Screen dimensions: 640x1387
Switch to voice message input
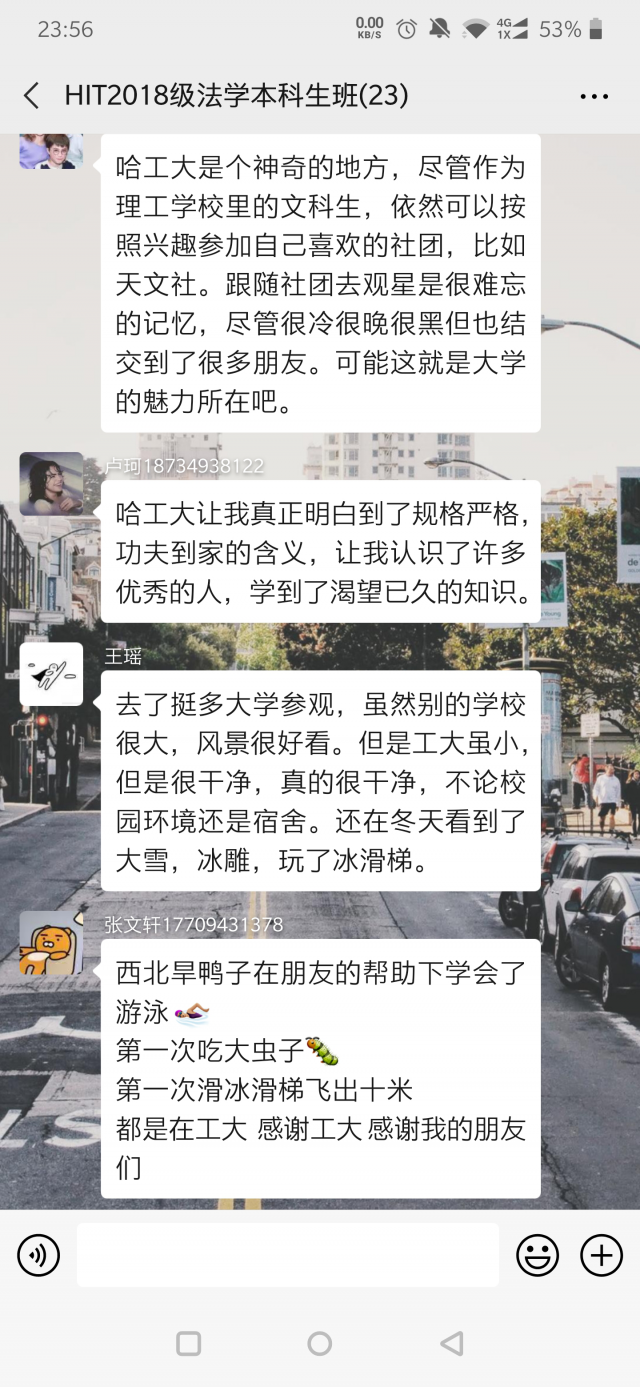tap(39, 1255)
